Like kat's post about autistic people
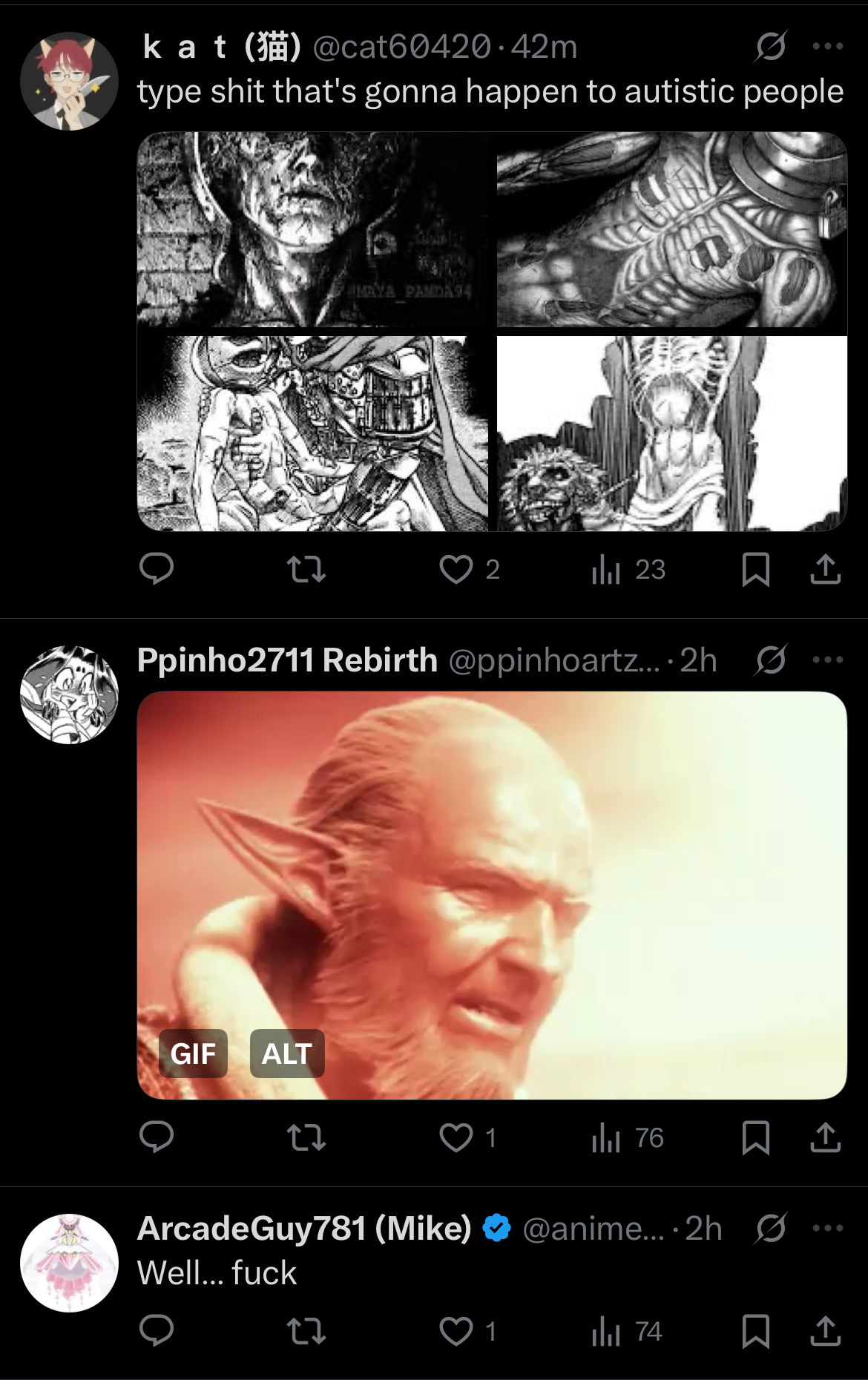The width and height of the screenshot is (868, 1380). [456, 570]
